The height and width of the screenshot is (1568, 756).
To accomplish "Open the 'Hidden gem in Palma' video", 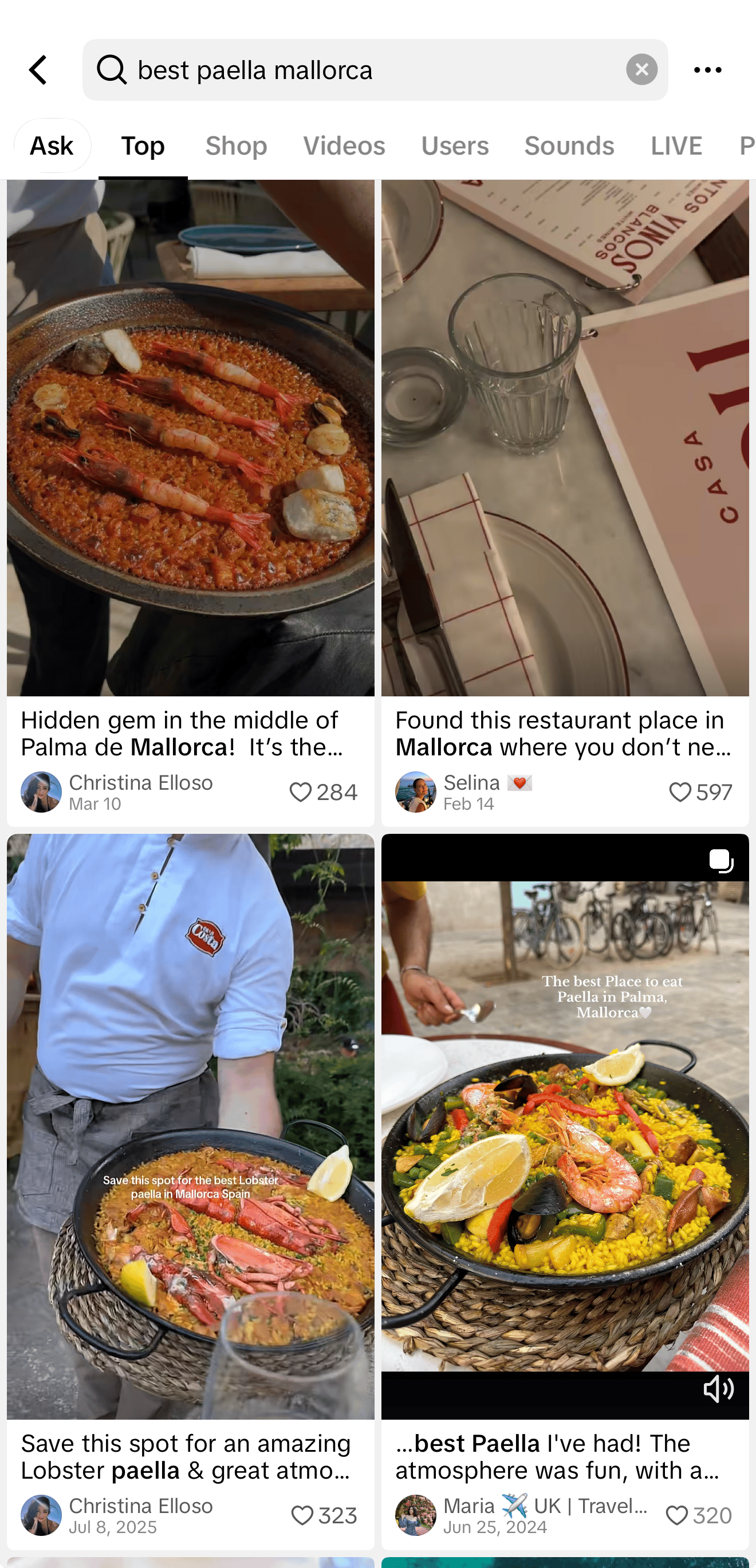I will pos(191,438).
